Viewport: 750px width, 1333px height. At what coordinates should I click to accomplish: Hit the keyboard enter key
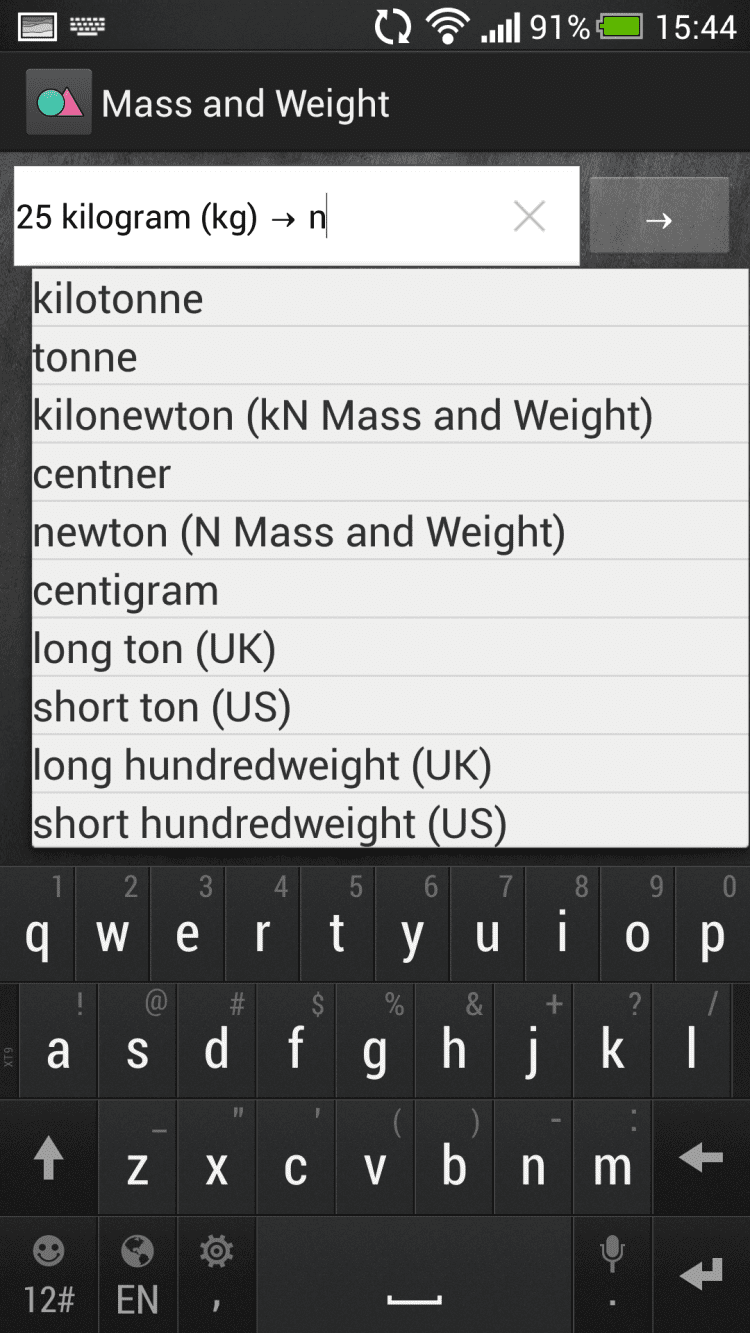point(700,1275)
